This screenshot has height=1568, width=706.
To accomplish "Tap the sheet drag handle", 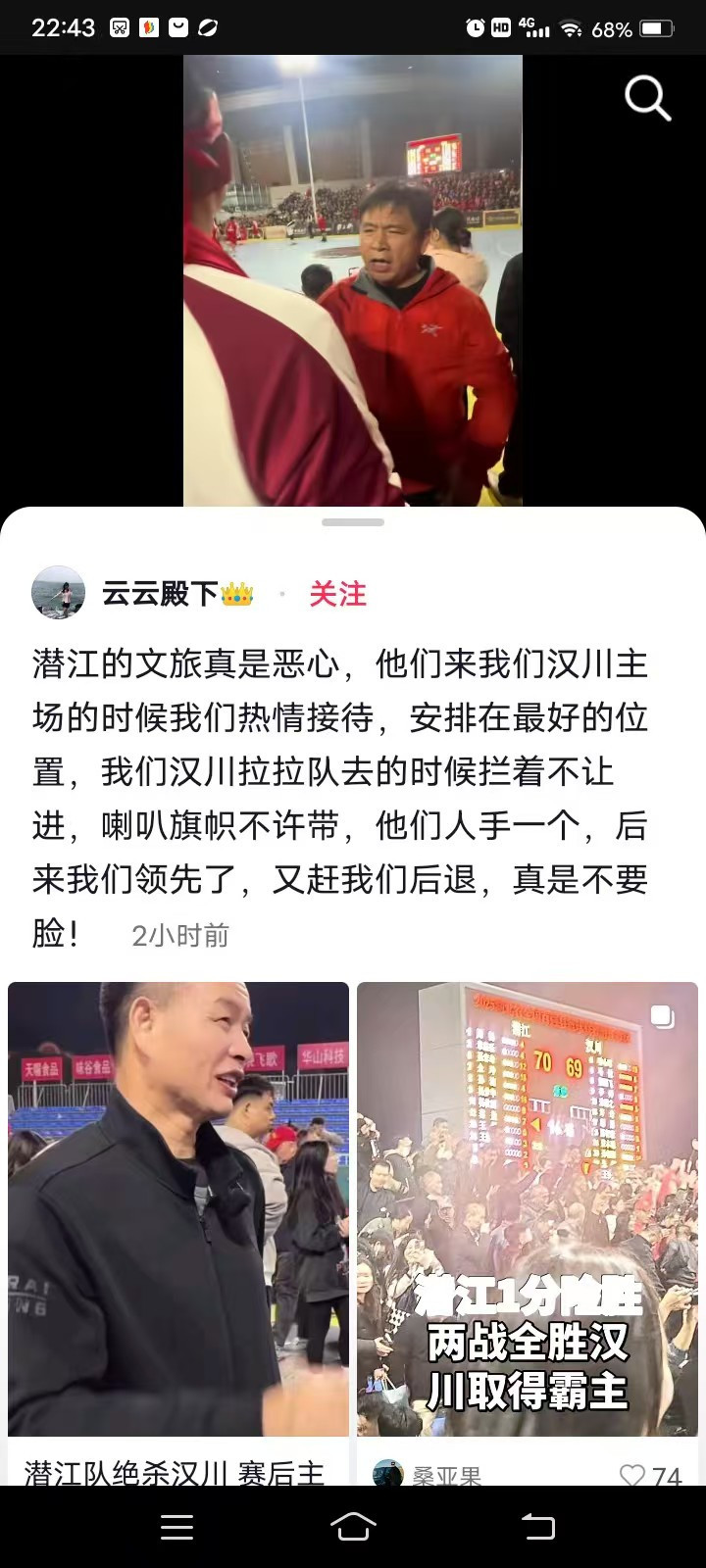I will pos(353,522).
